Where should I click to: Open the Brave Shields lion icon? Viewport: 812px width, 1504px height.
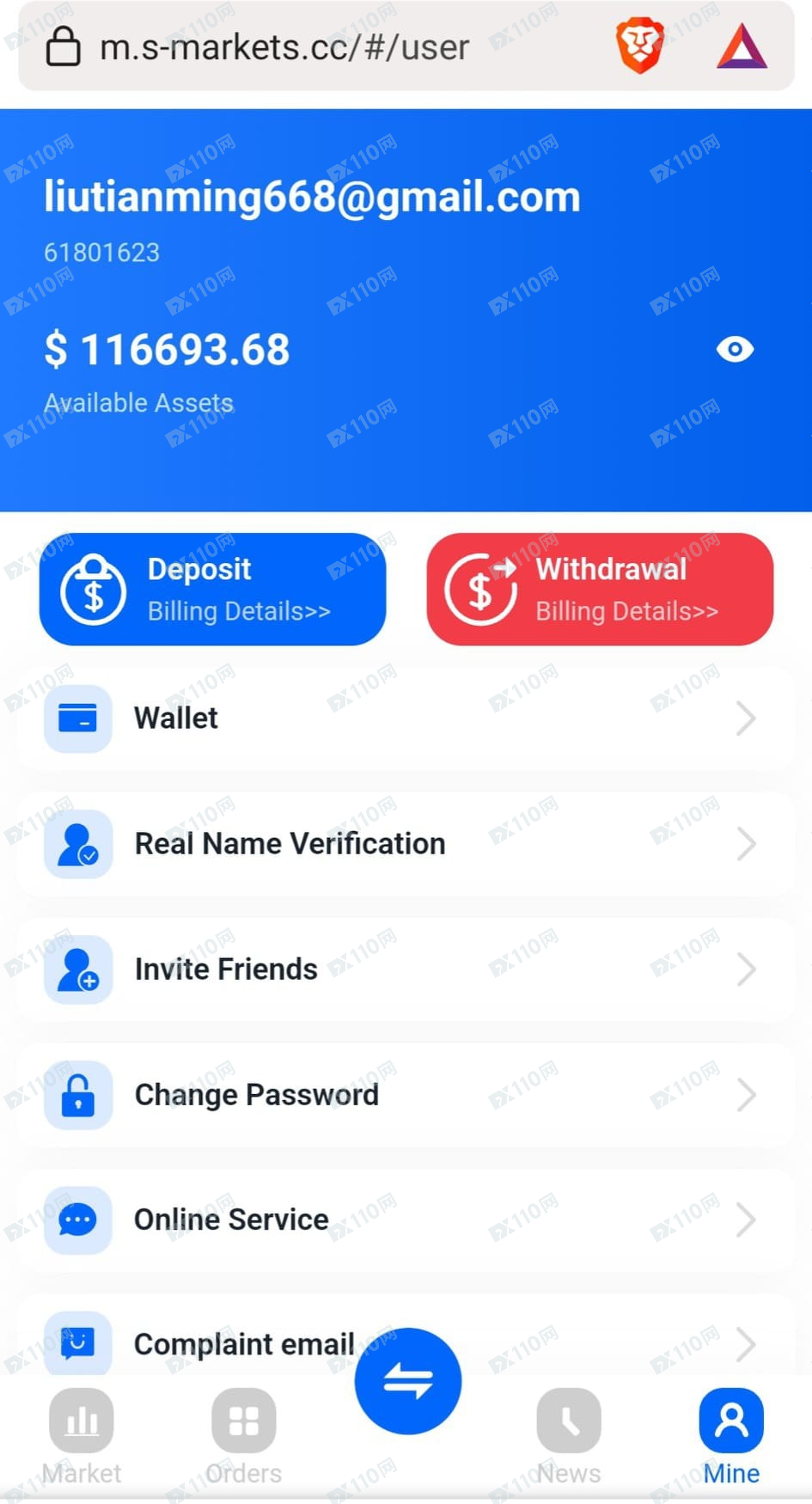point(640,46)
